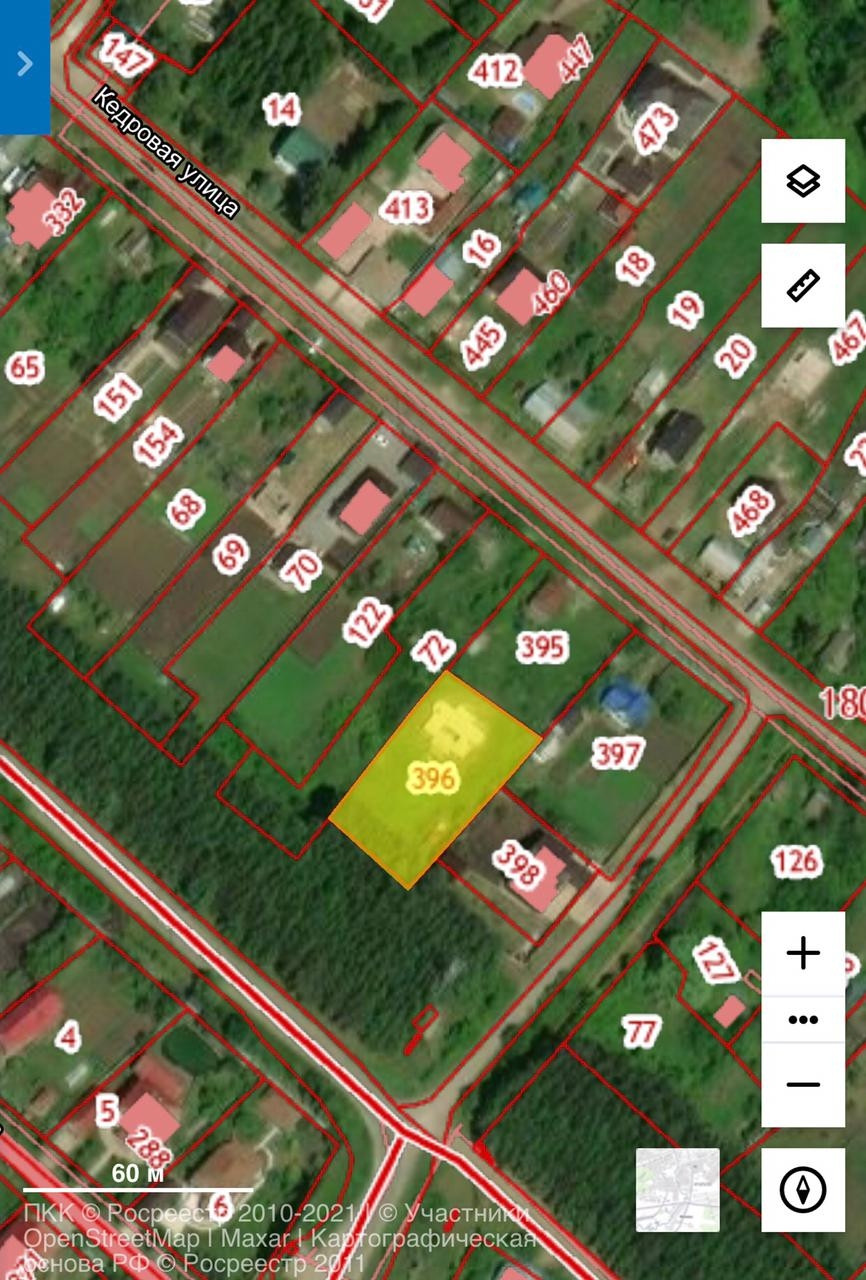The width and height of the screenshot is (866, 1280).
Task: Select land parcel 126 on map
Action: tap(796, 860)
